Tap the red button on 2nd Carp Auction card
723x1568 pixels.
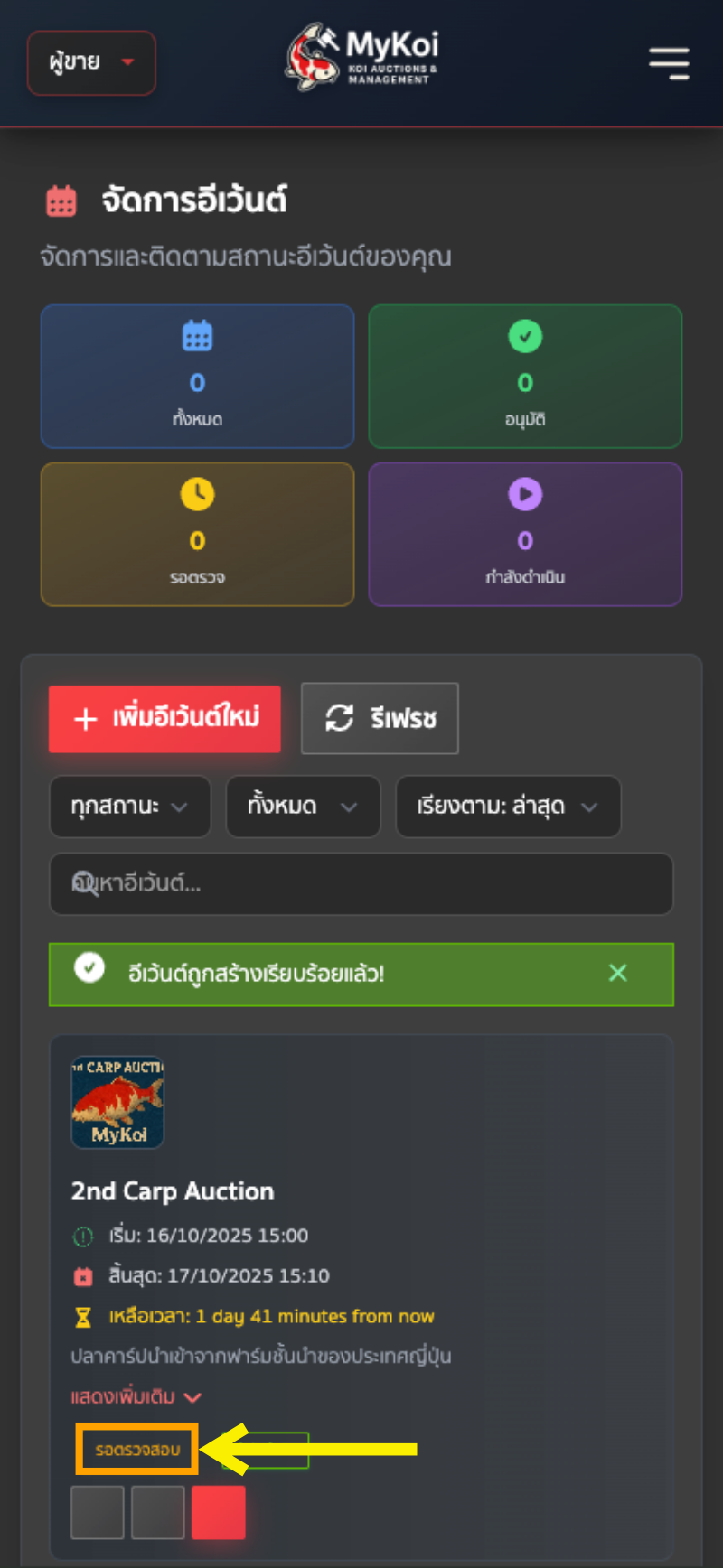(x=219, y=1512)
